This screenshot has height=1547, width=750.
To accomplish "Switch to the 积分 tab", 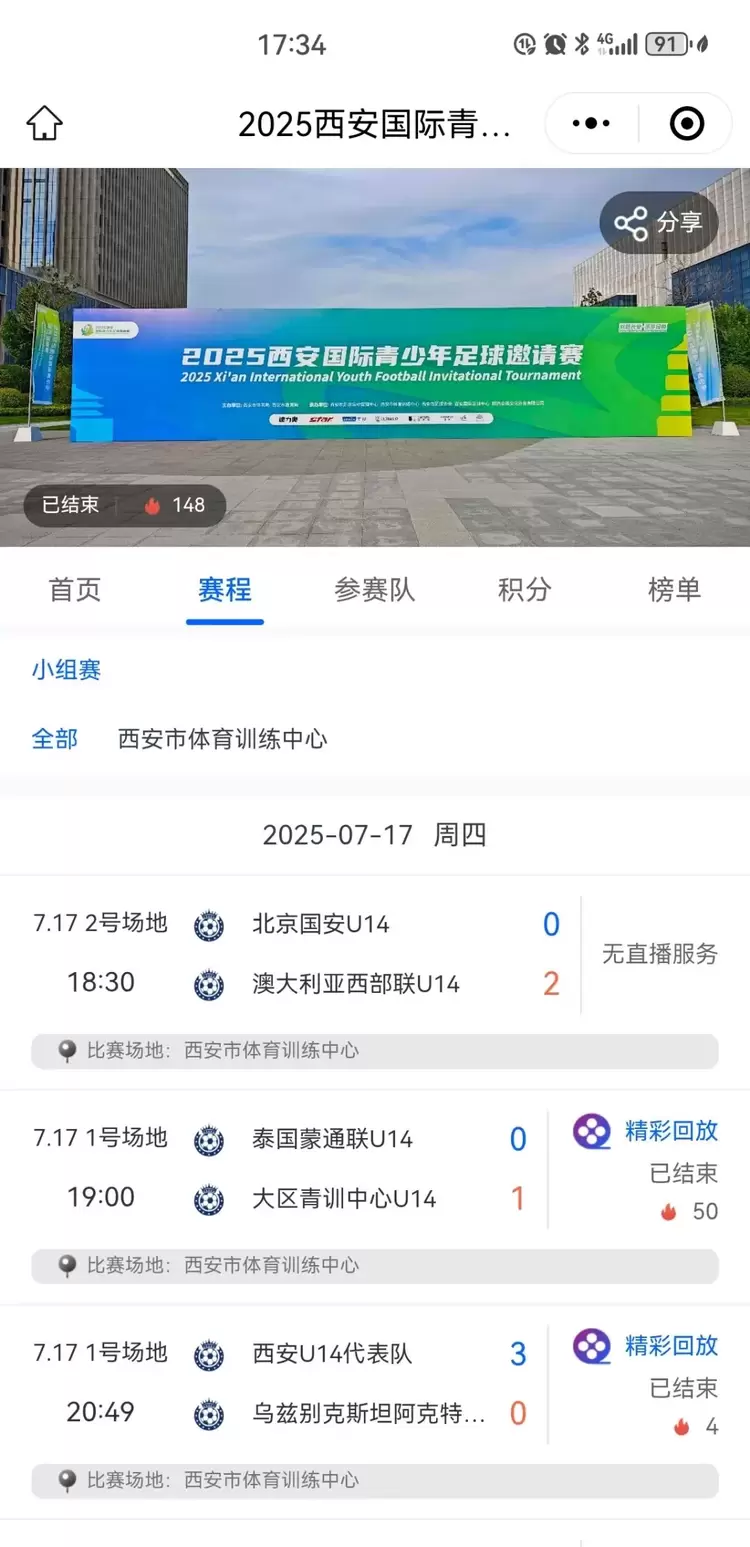I will (x=523, y=590).
